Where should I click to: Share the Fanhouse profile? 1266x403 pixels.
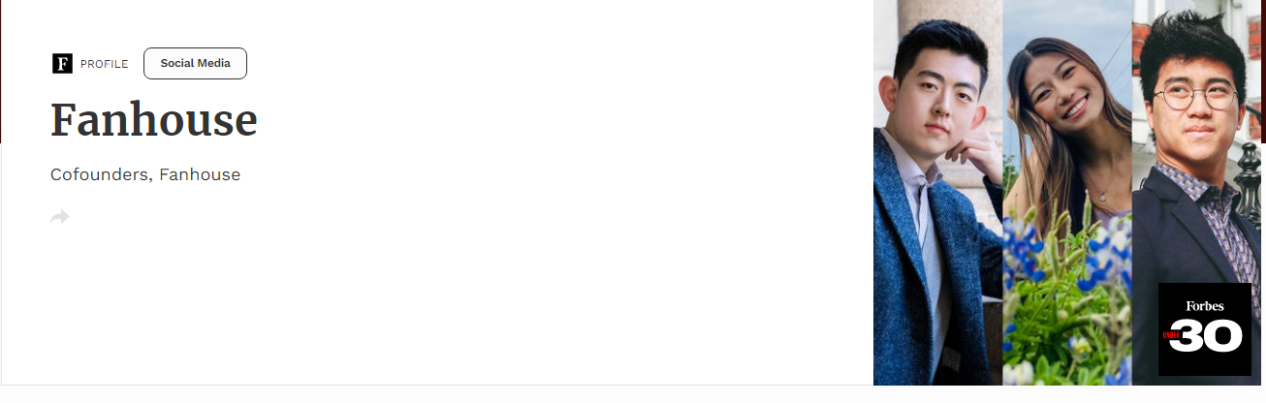(x=60, y=216)
